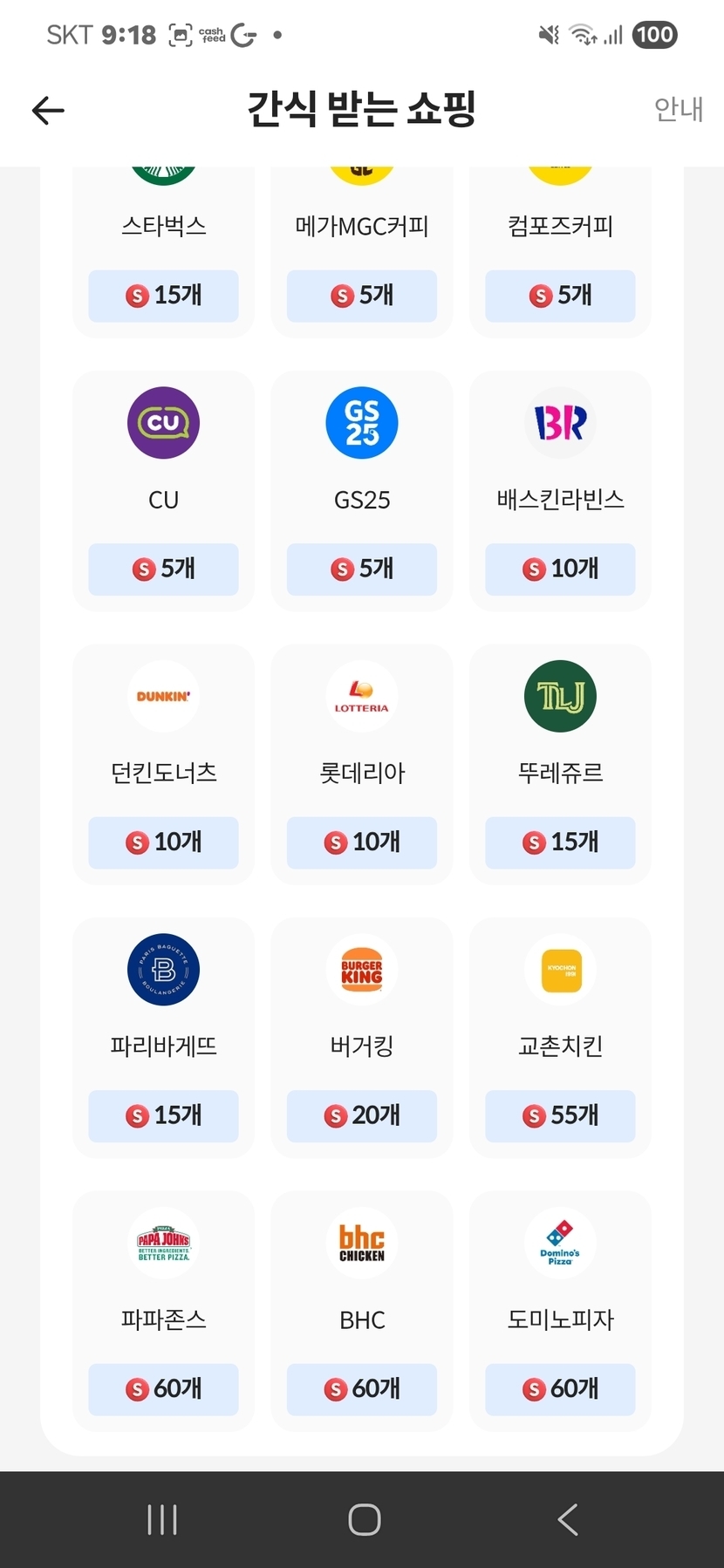The width and height of the screenshot is (724, 1568).
Task: Open the 도미노피자 card
Action: [560, 1311]
